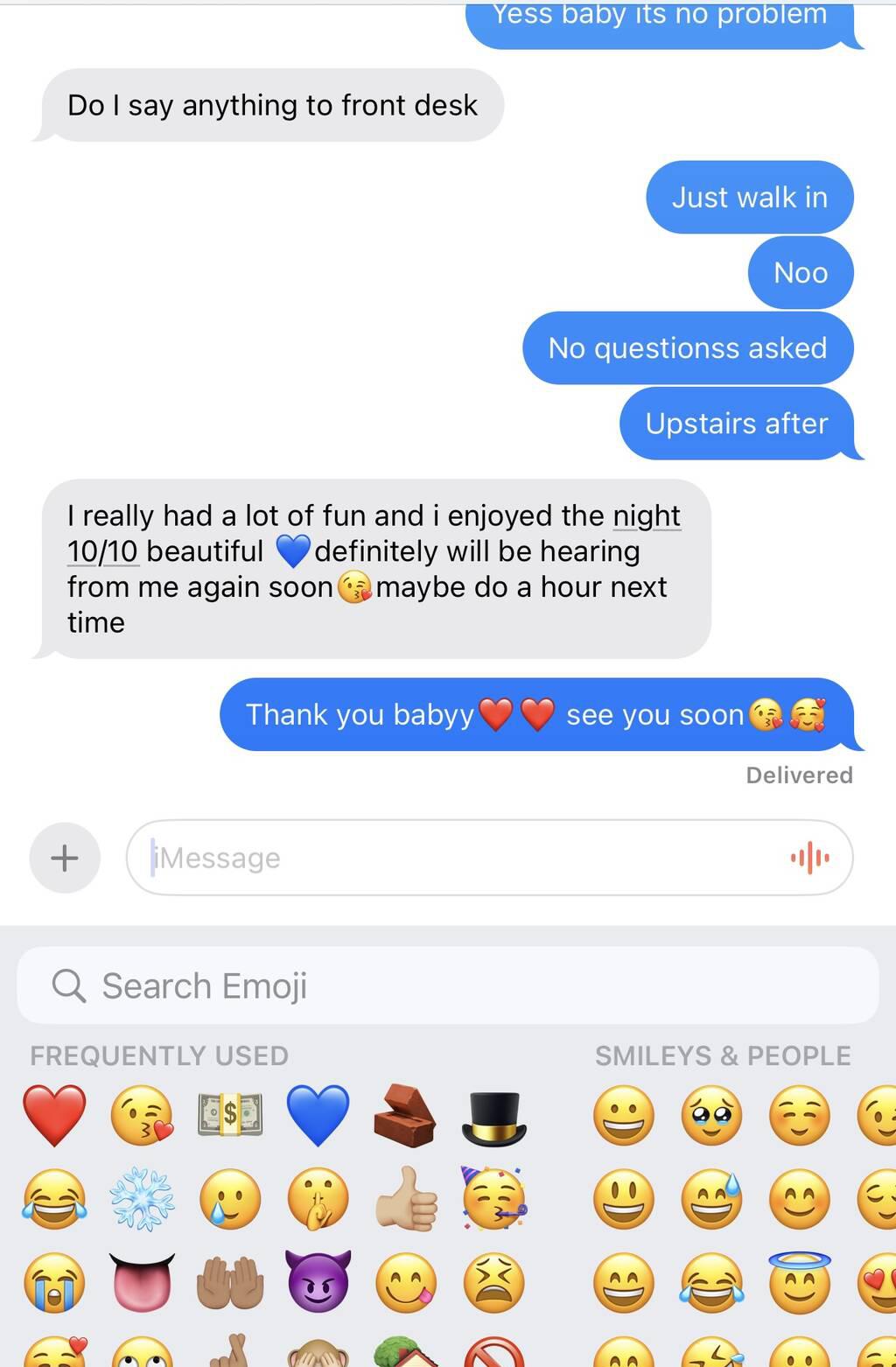Choose the smiling halo face emoji
The image size is (896, 1367).
point(800,1282)
